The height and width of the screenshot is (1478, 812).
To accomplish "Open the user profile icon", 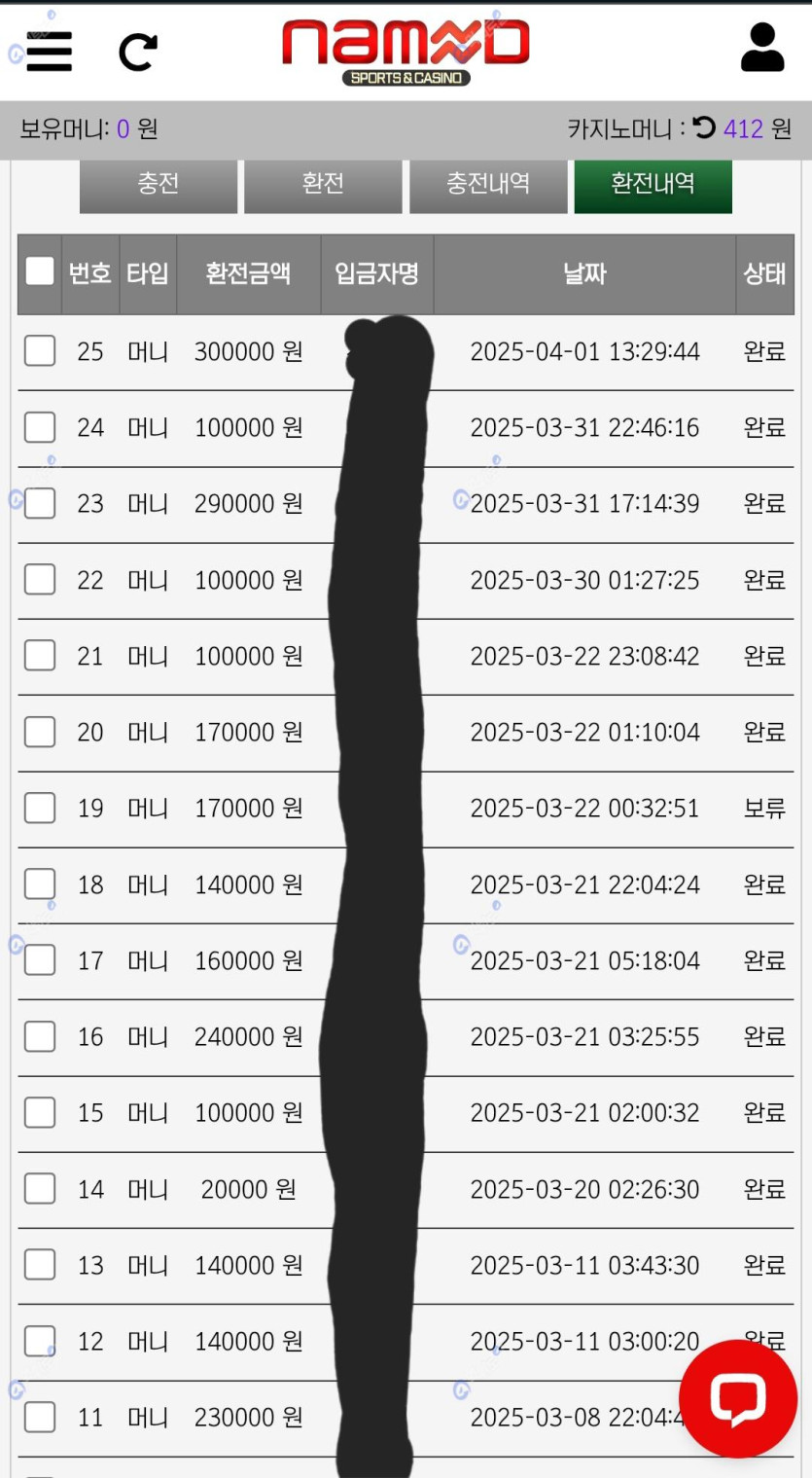I will tap(762, 48).
